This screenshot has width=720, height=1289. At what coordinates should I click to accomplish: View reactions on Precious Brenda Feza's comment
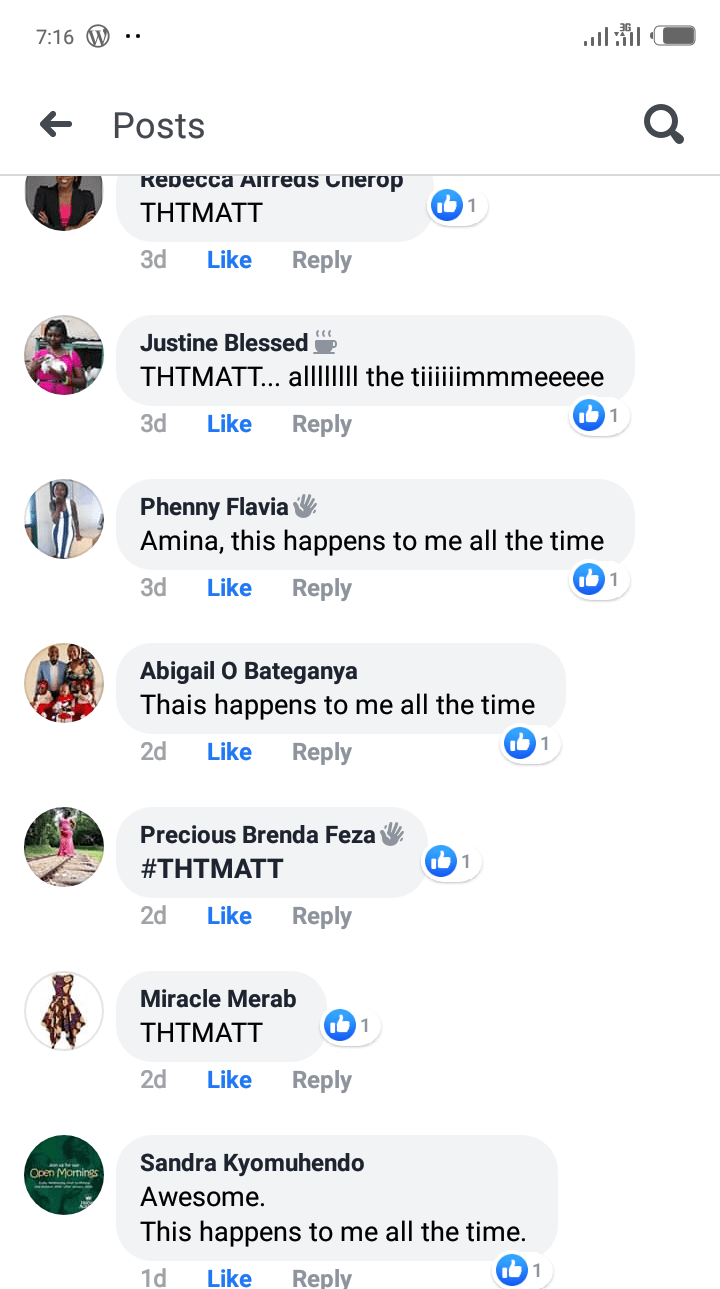point(452,862)
